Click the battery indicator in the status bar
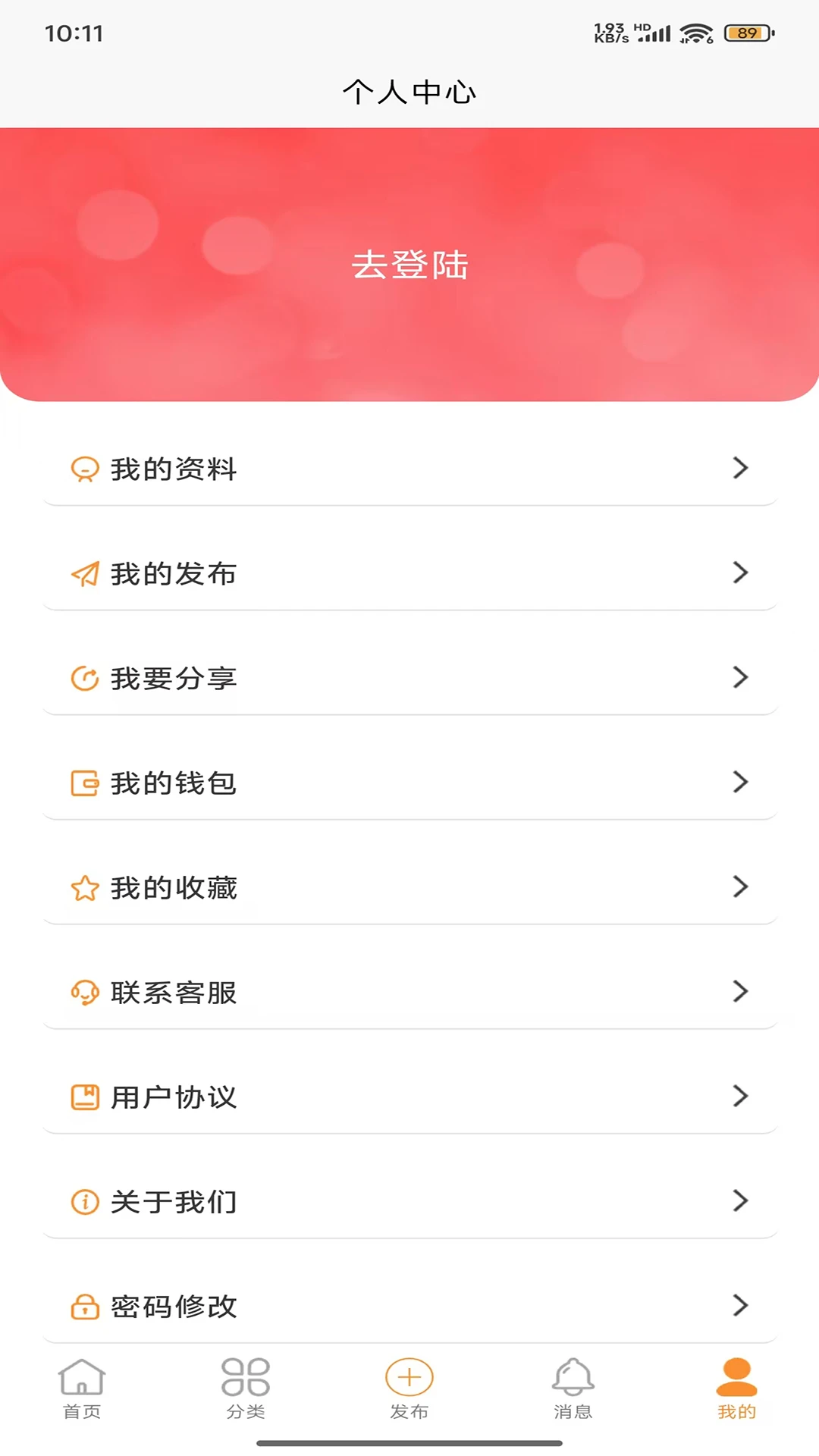The width and height of the screenshot is (819, 1456). (x=747, y=32)
